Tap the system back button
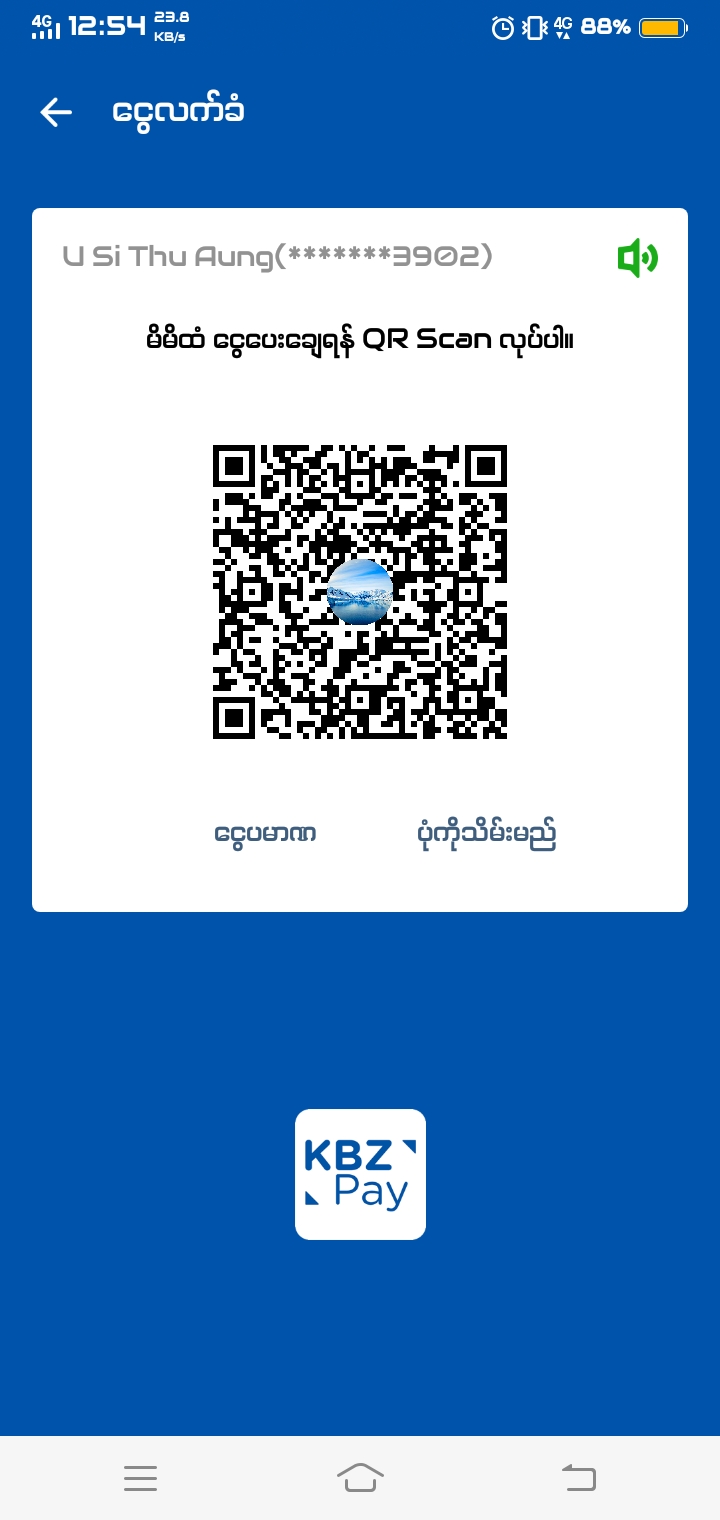720x1520 pixels. 578,1477
